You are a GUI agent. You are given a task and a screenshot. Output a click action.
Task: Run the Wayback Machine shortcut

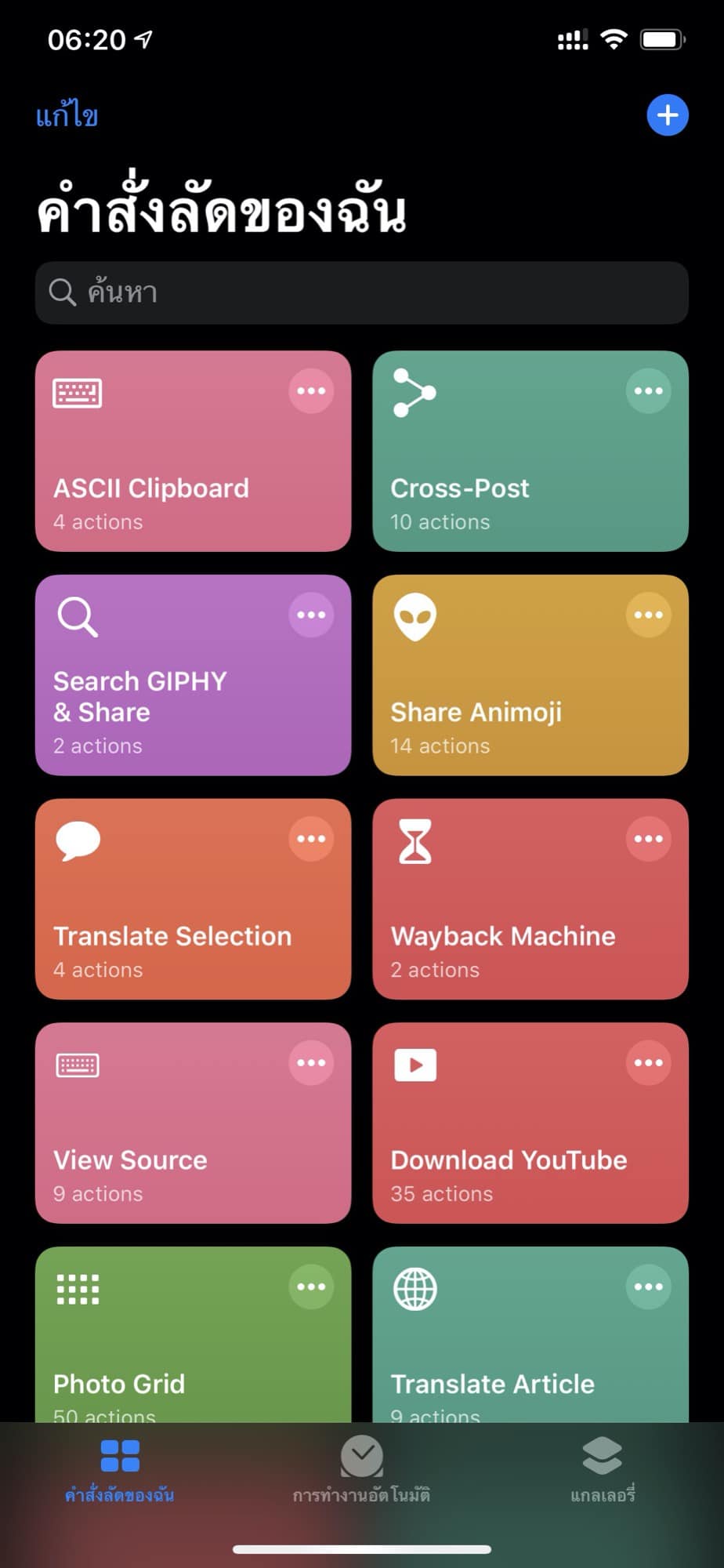tap(530, 899)
